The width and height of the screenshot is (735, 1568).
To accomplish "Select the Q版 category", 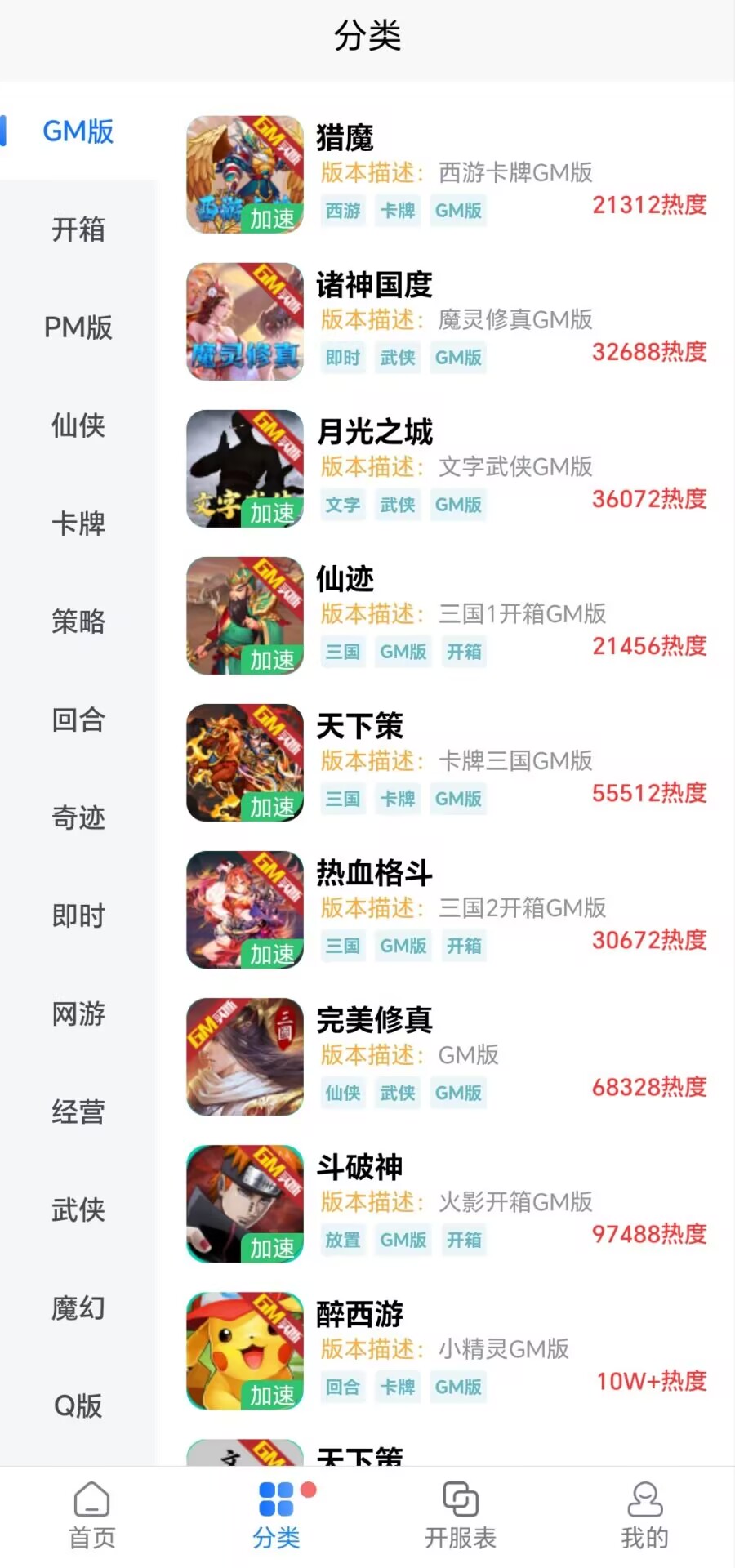I will coord(78,1405).
